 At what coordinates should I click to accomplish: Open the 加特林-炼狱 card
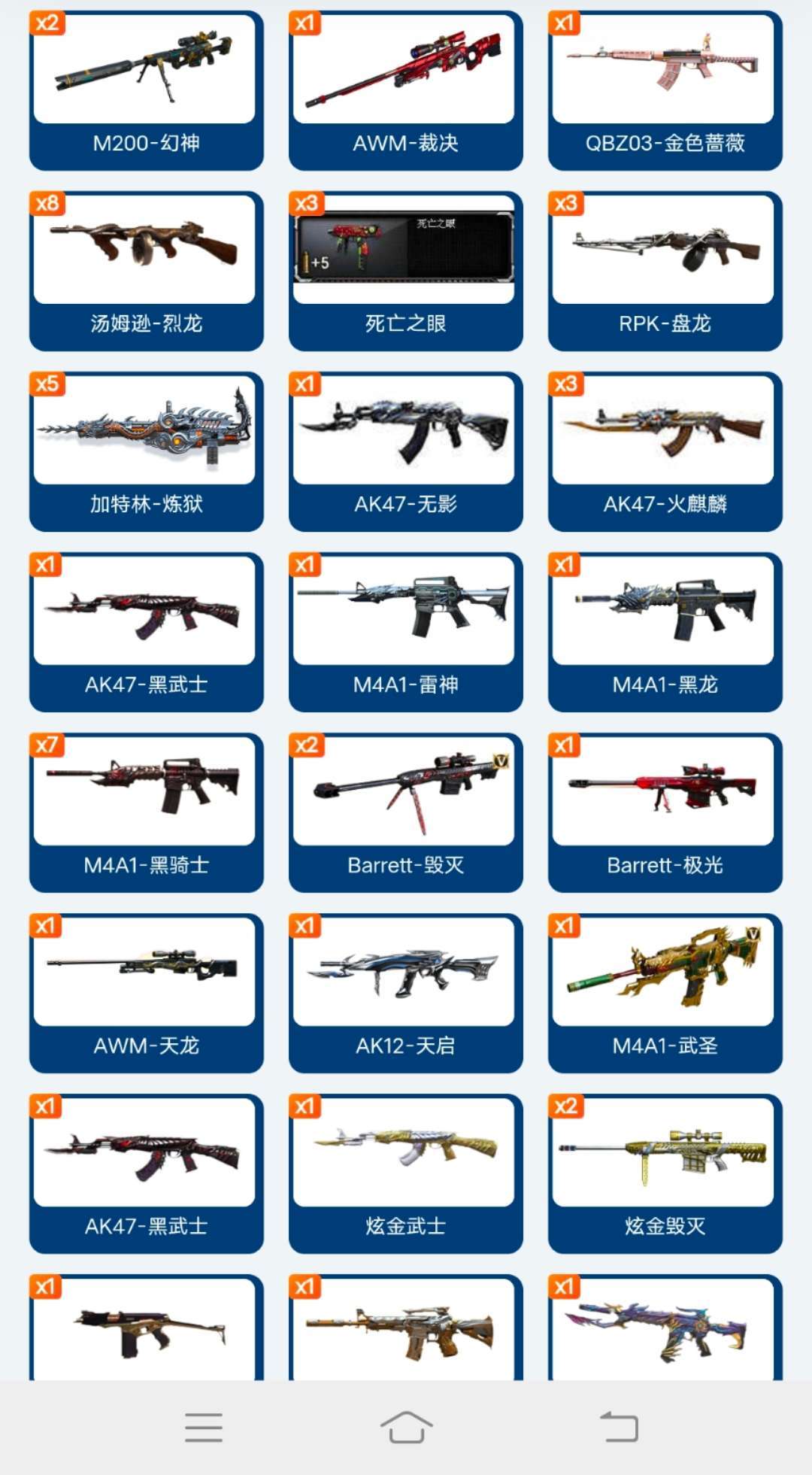(x=147, y=451)
